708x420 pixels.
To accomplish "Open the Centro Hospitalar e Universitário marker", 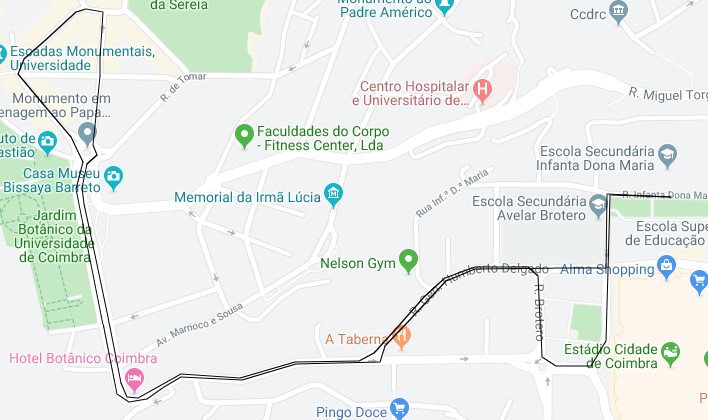I will [x=483, y=91].
